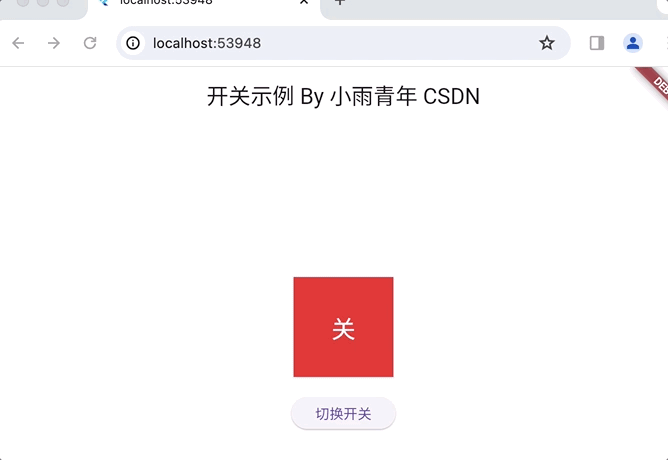This screenshot has height=460, width=668.
Task: Go back to the previous page
Action: pyautogui.click(x=18, y=43)
